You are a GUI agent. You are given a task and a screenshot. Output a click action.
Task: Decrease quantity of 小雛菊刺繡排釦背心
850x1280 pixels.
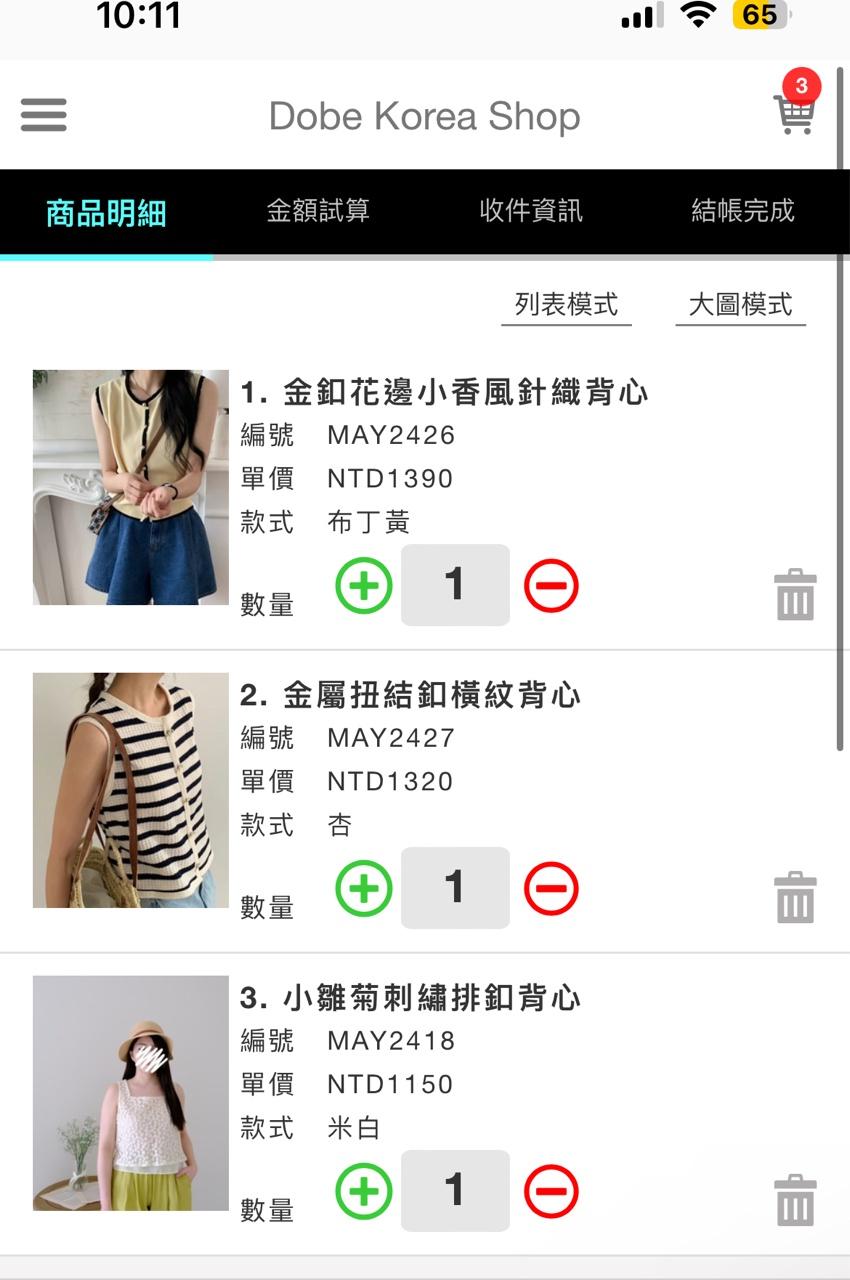click(x=551, y=1191)
